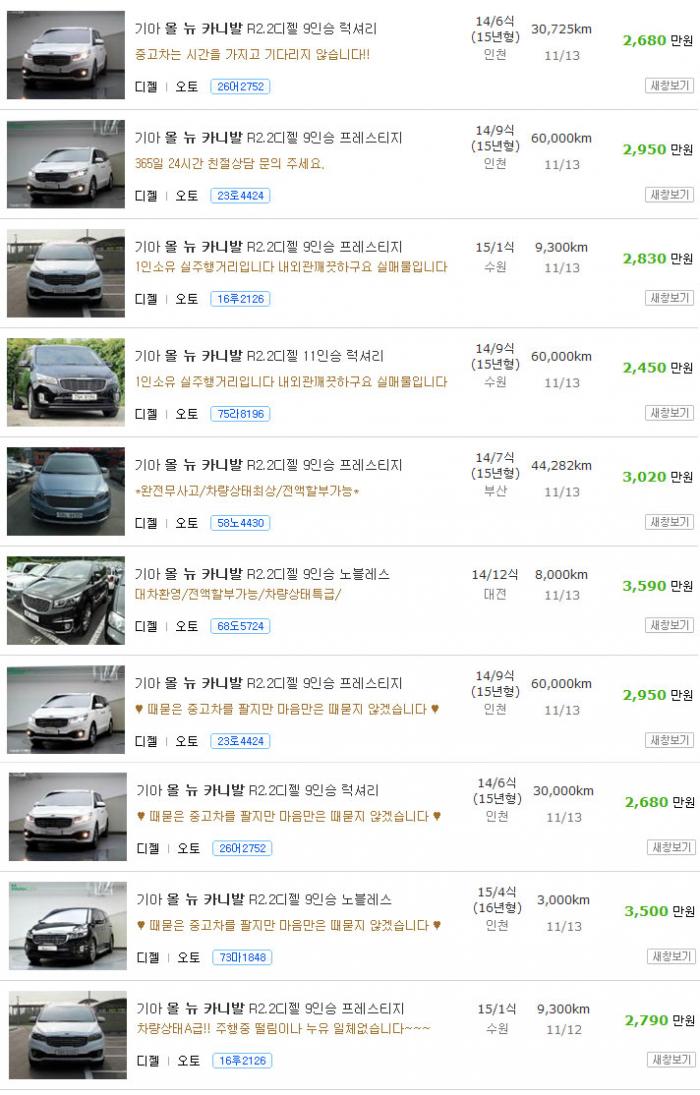Open the 365일 24시간 친절상담 listing photo

(x=66, y=164)
